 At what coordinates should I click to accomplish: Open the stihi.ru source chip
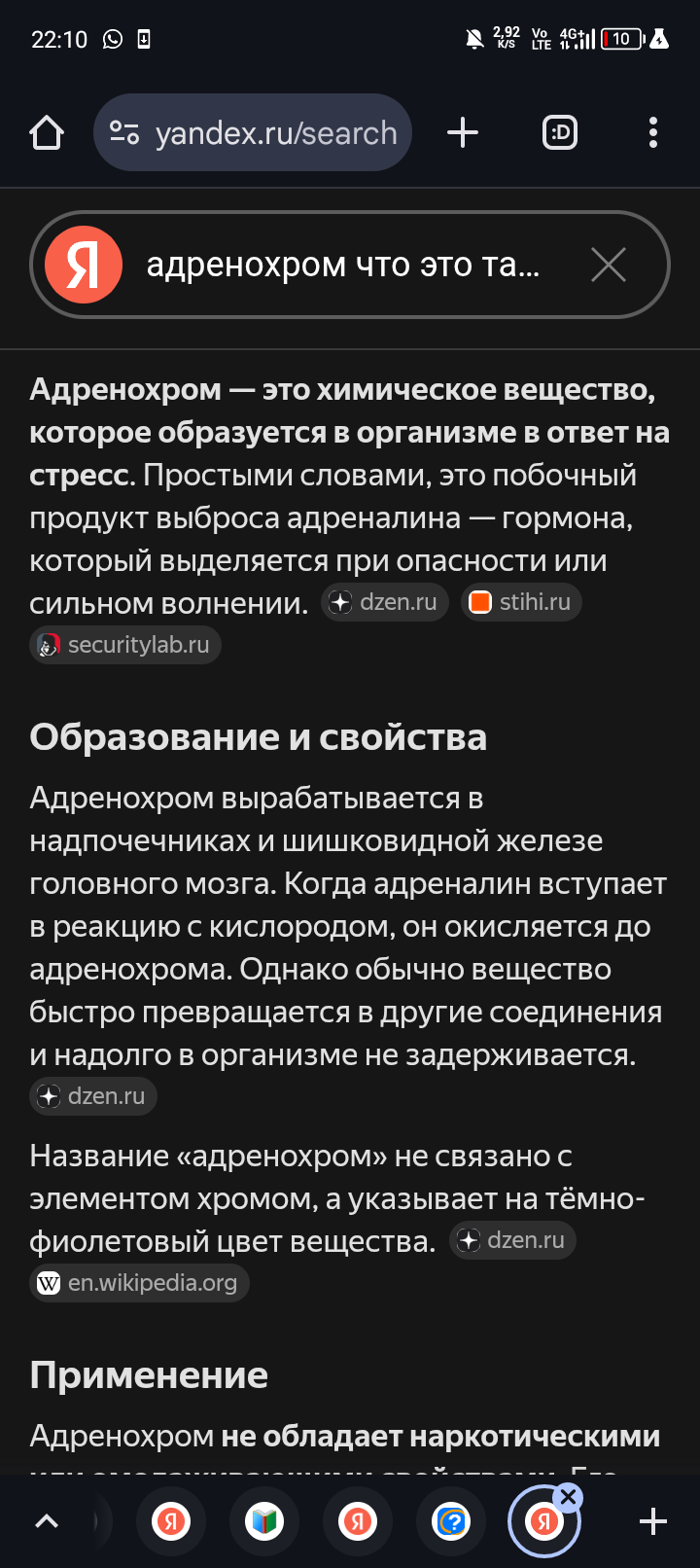521,602
